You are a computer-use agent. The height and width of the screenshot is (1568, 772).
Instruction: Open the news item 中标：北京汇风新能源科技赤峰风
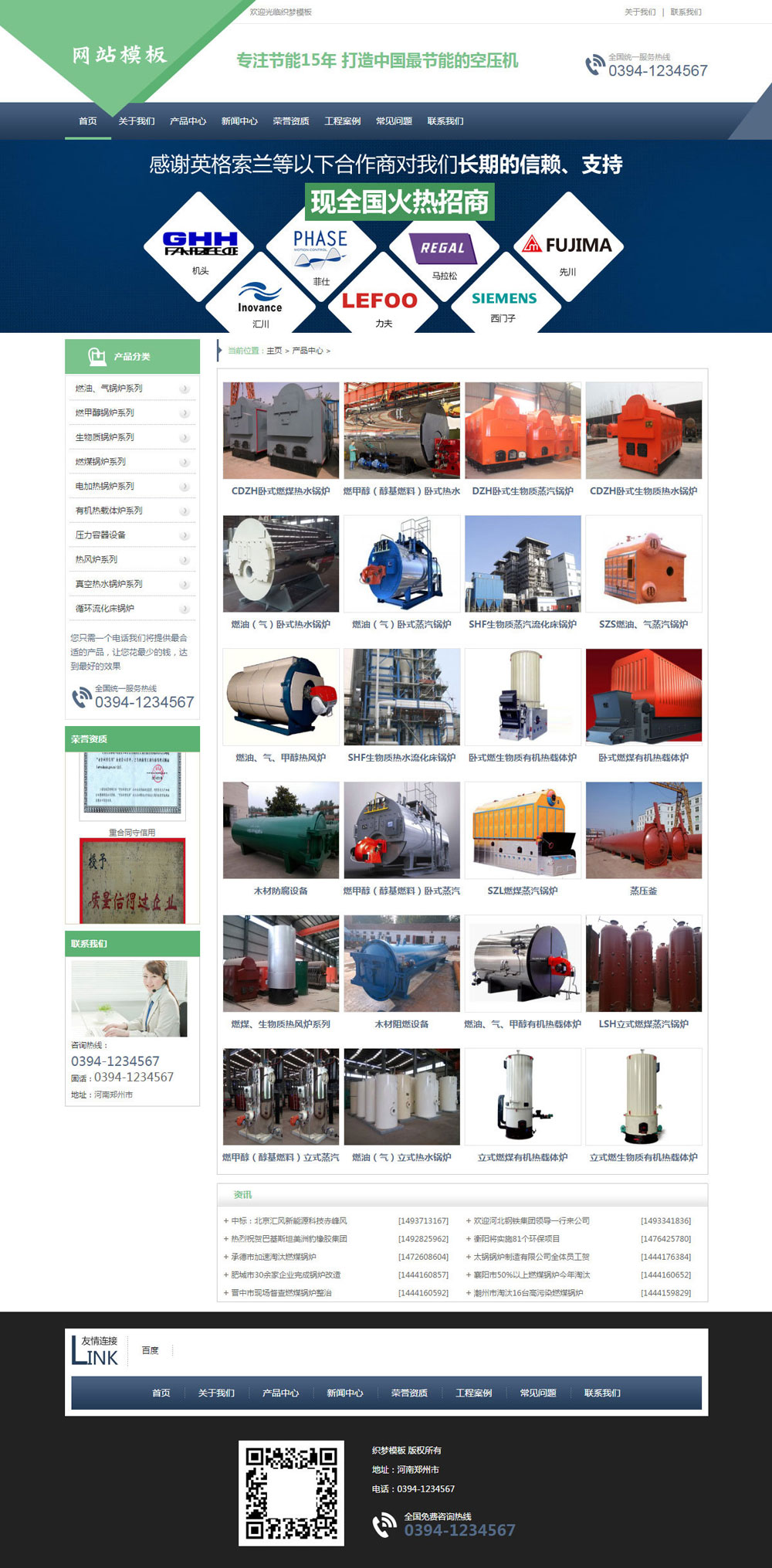point(289,1221)
